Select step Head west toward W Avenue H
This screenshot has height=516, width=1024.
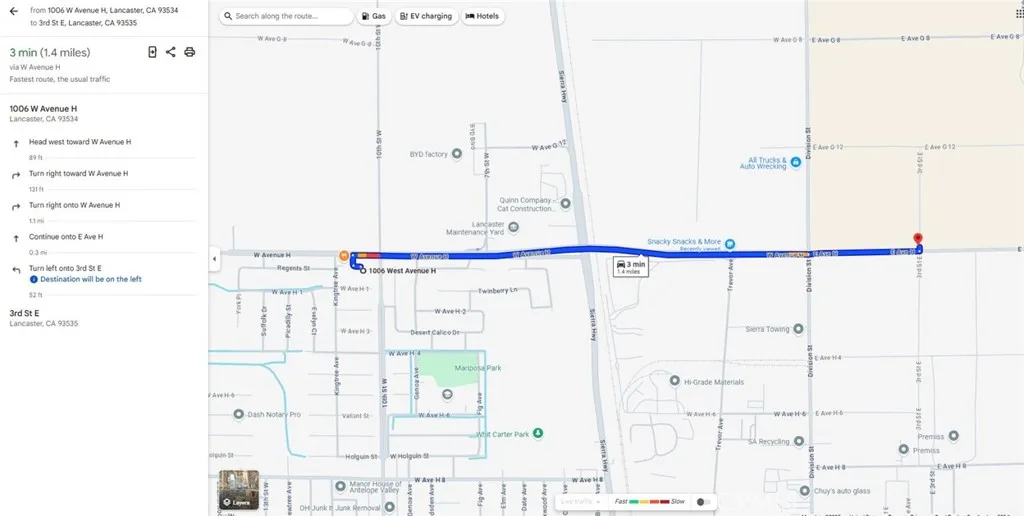pyautogui.click(x=80, y=142)
